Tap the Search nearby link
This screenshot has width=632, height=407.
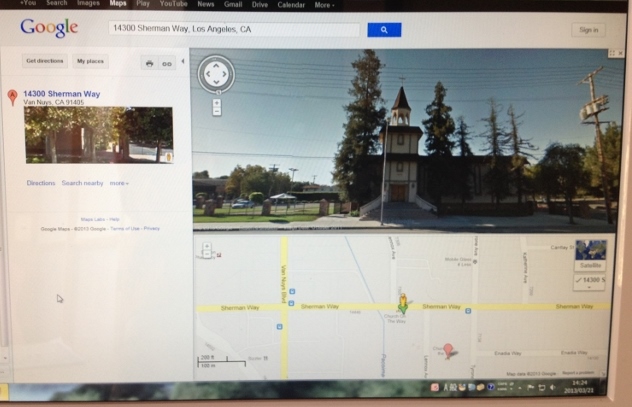click(x=82, y=183)
